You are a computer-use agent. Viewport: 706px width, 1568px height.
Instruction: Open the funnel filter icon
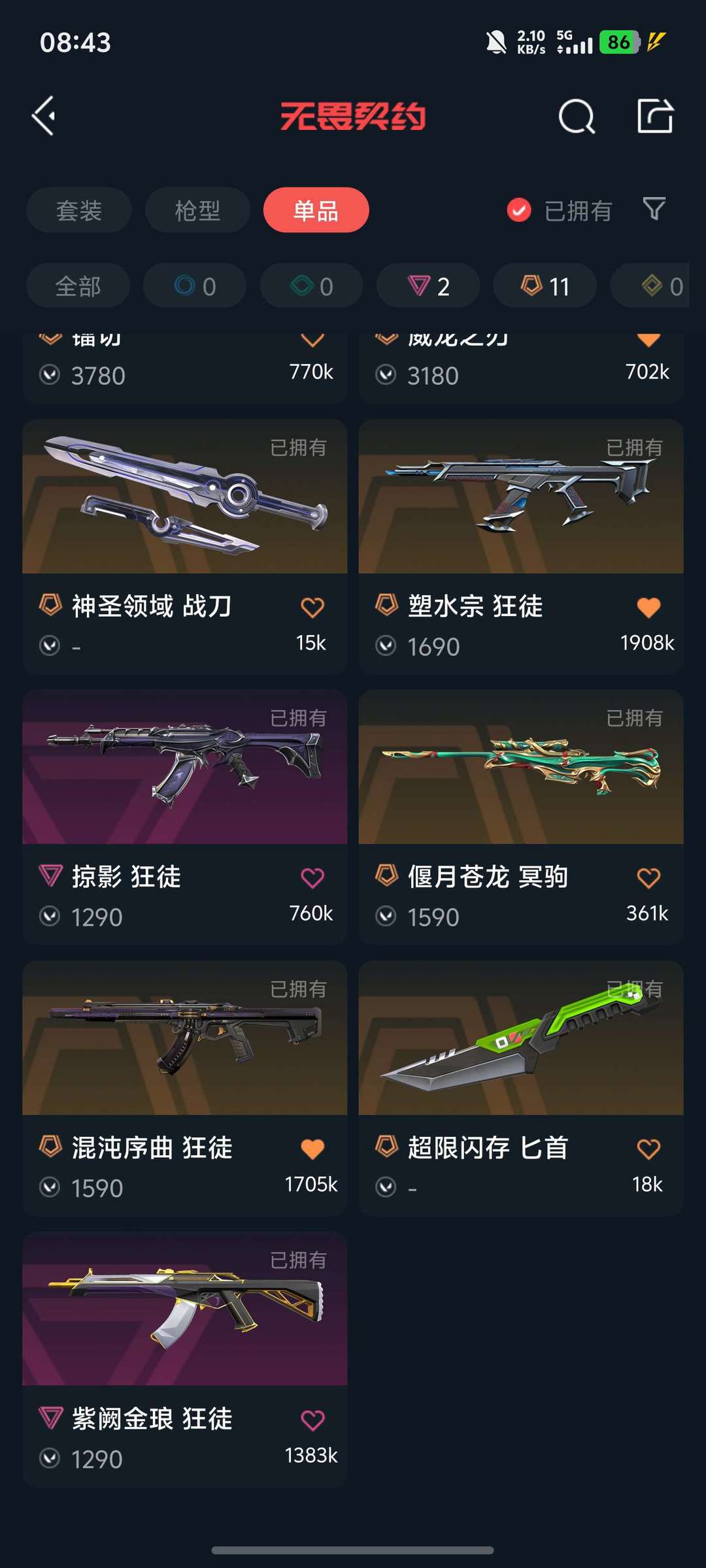point(654,209)
